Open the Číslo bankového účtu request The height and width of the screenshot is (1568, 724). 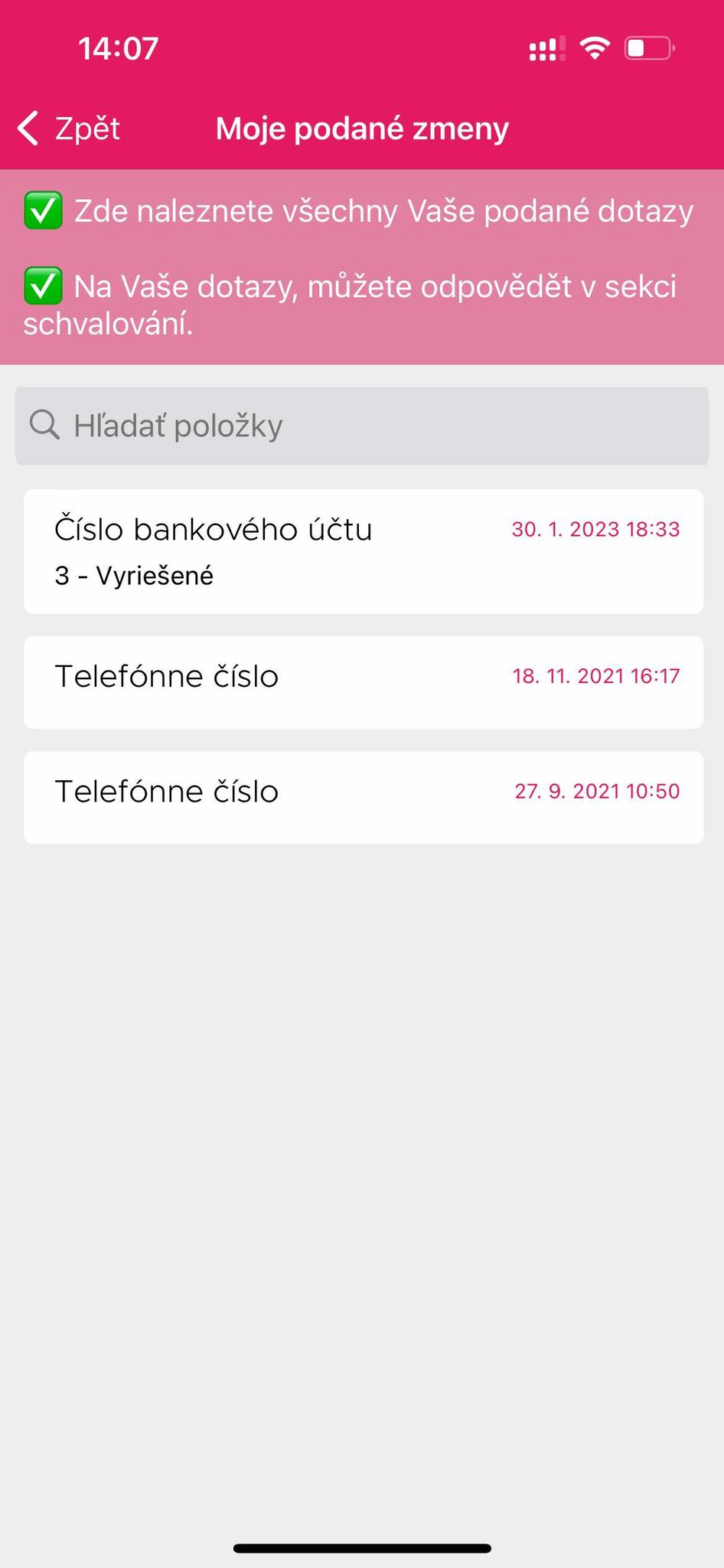(364, 551)
